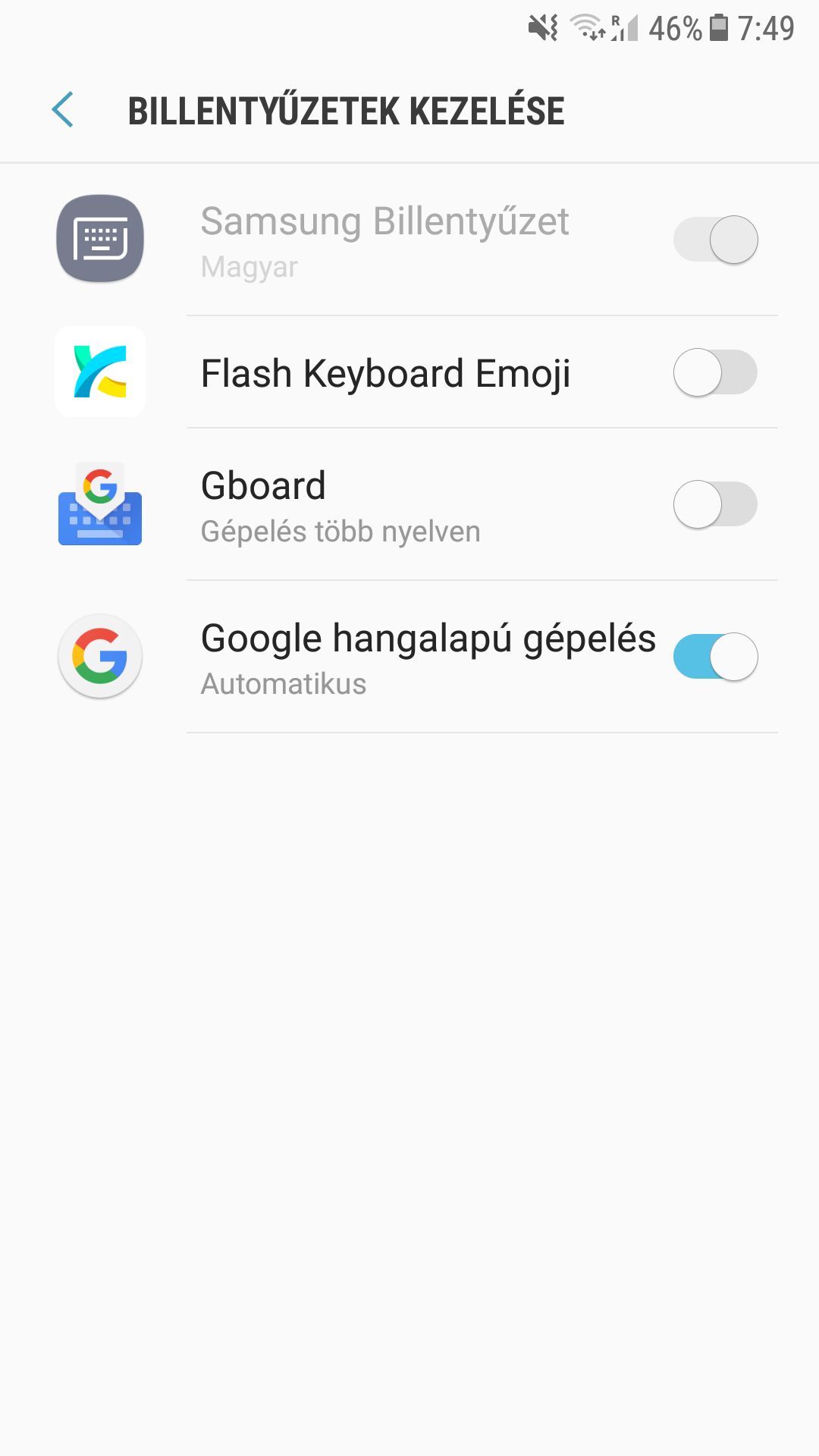
Task: Turn on the Gboard toggle
Action: click(x=715, y=504)
